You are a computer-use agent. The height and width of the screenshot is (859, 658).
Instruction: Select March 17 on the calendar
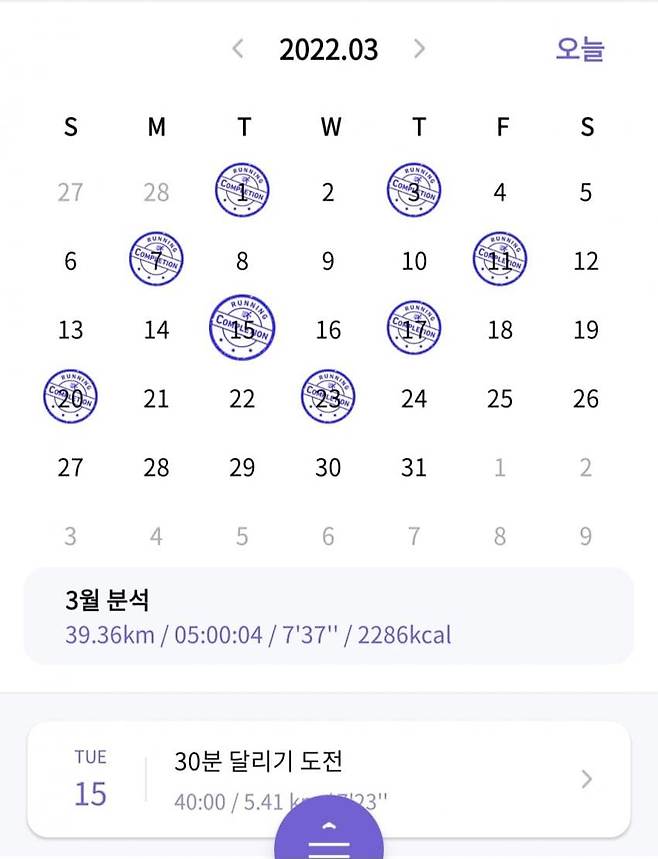click(x=414, y=329)
